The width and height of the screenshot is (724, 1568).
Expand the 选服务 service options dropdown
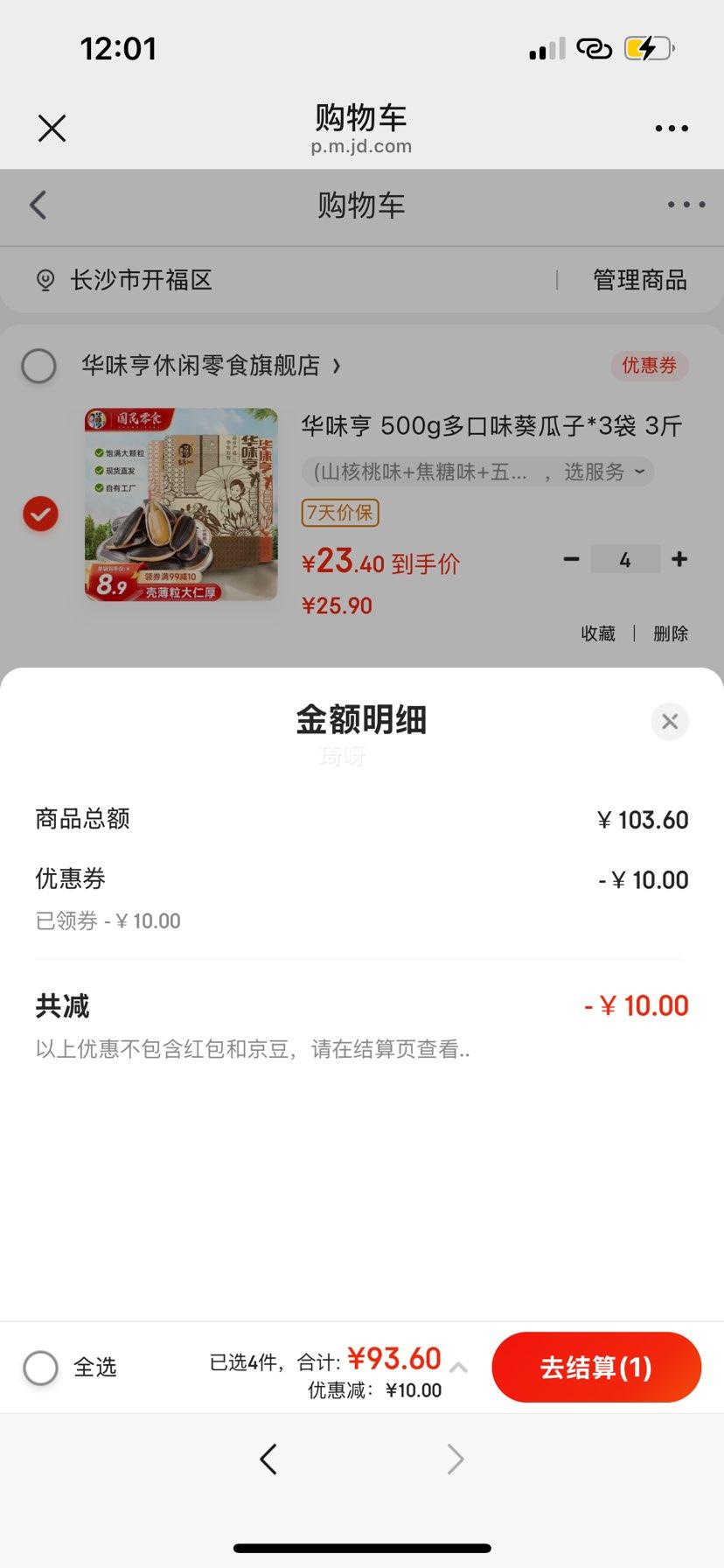coord(602,472)
